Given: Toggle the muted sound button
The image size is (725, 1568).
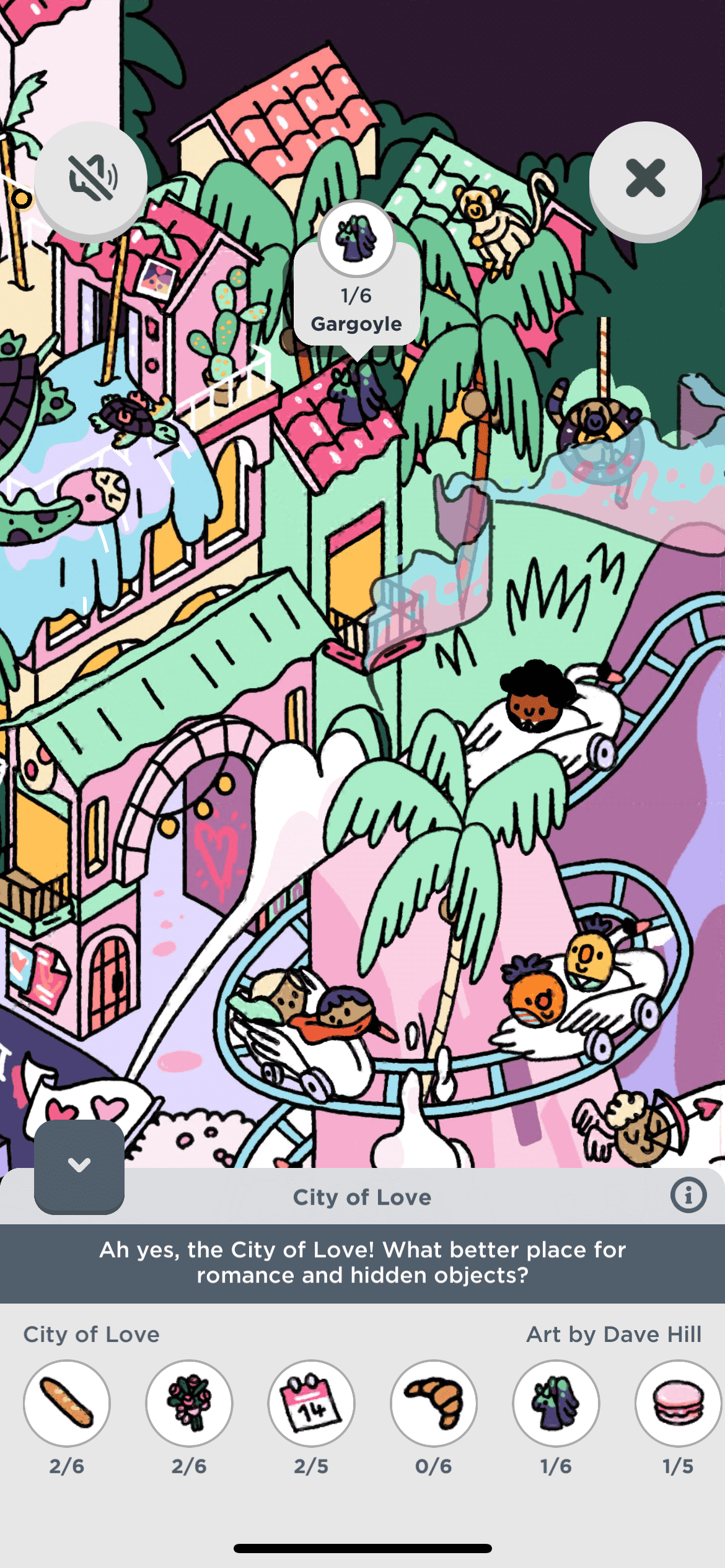Looking at the screenshot, I should [91, 178].
